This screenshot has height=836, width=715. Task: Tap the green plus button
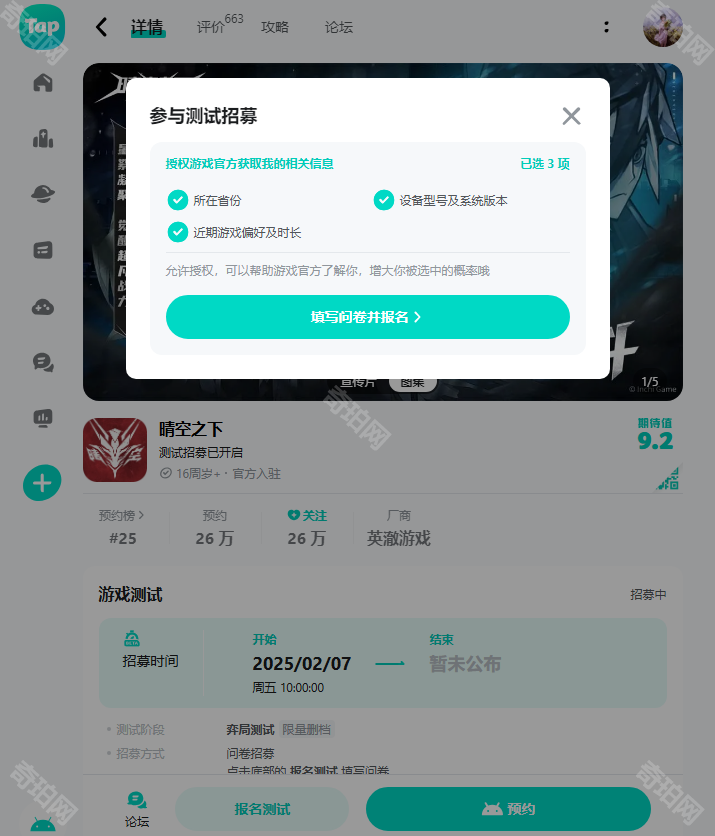pos(42,484)
